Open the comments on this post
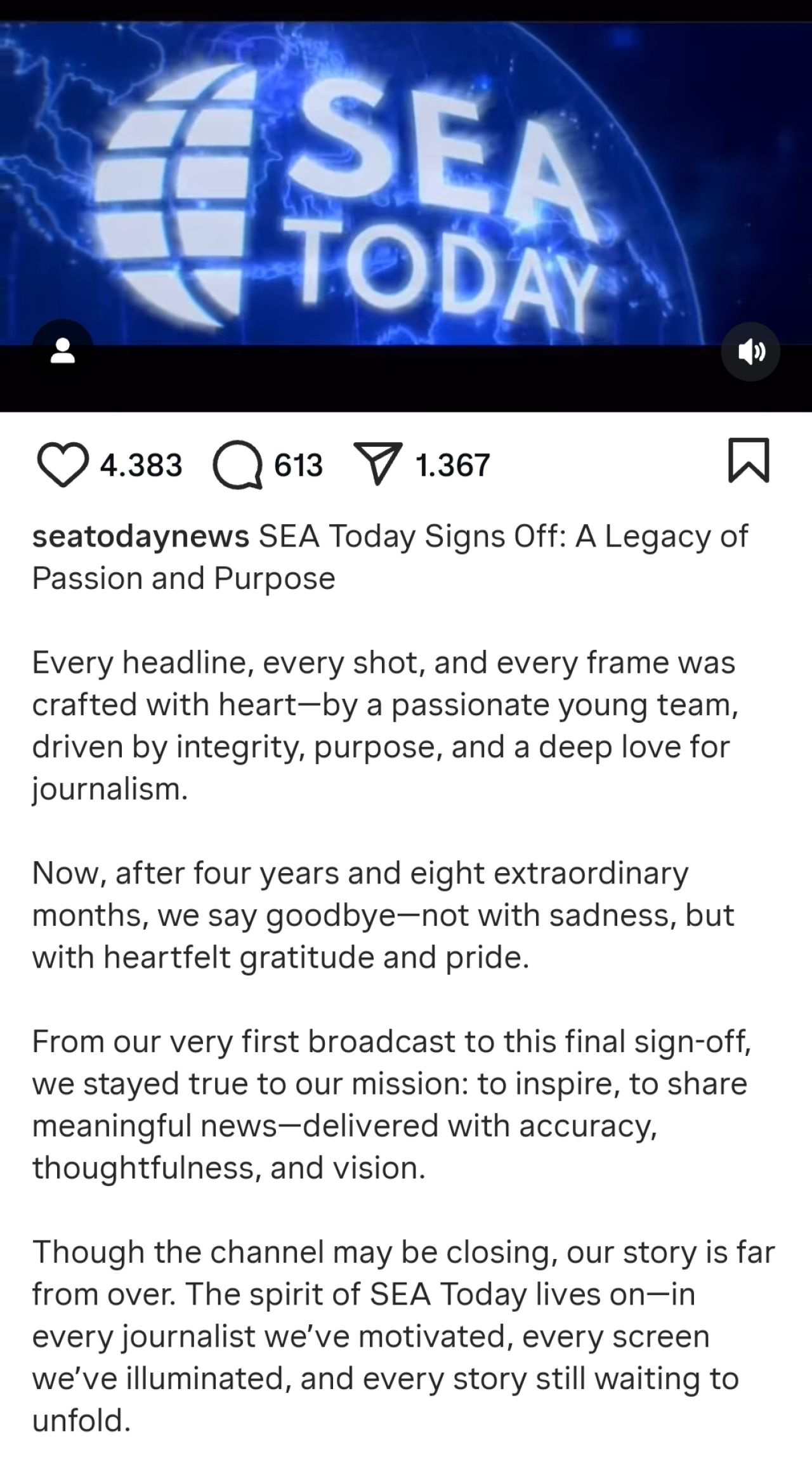The image size is (812, 1462). point(238,465)
